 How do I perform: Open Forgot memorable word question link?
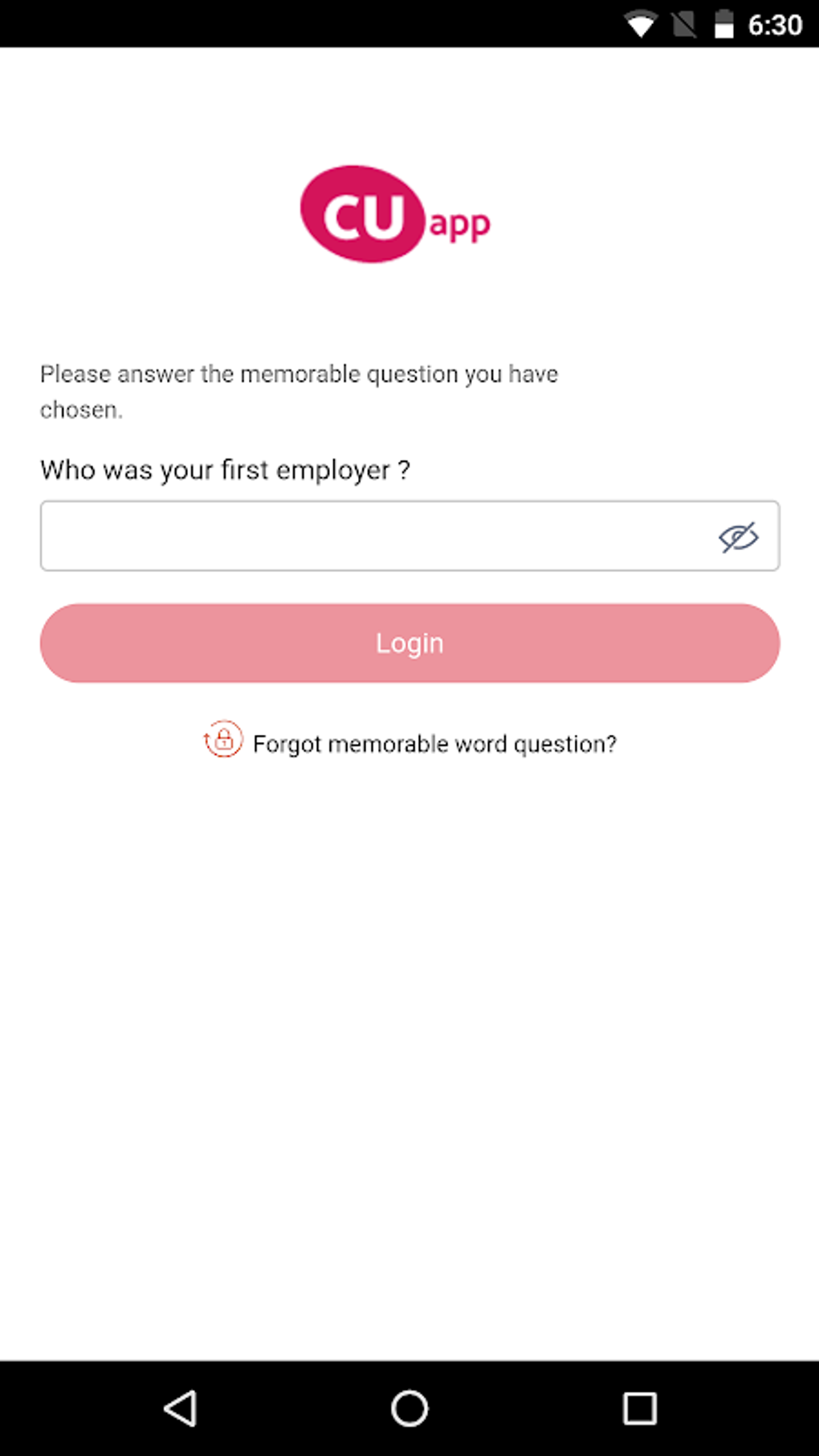[434, 744]
